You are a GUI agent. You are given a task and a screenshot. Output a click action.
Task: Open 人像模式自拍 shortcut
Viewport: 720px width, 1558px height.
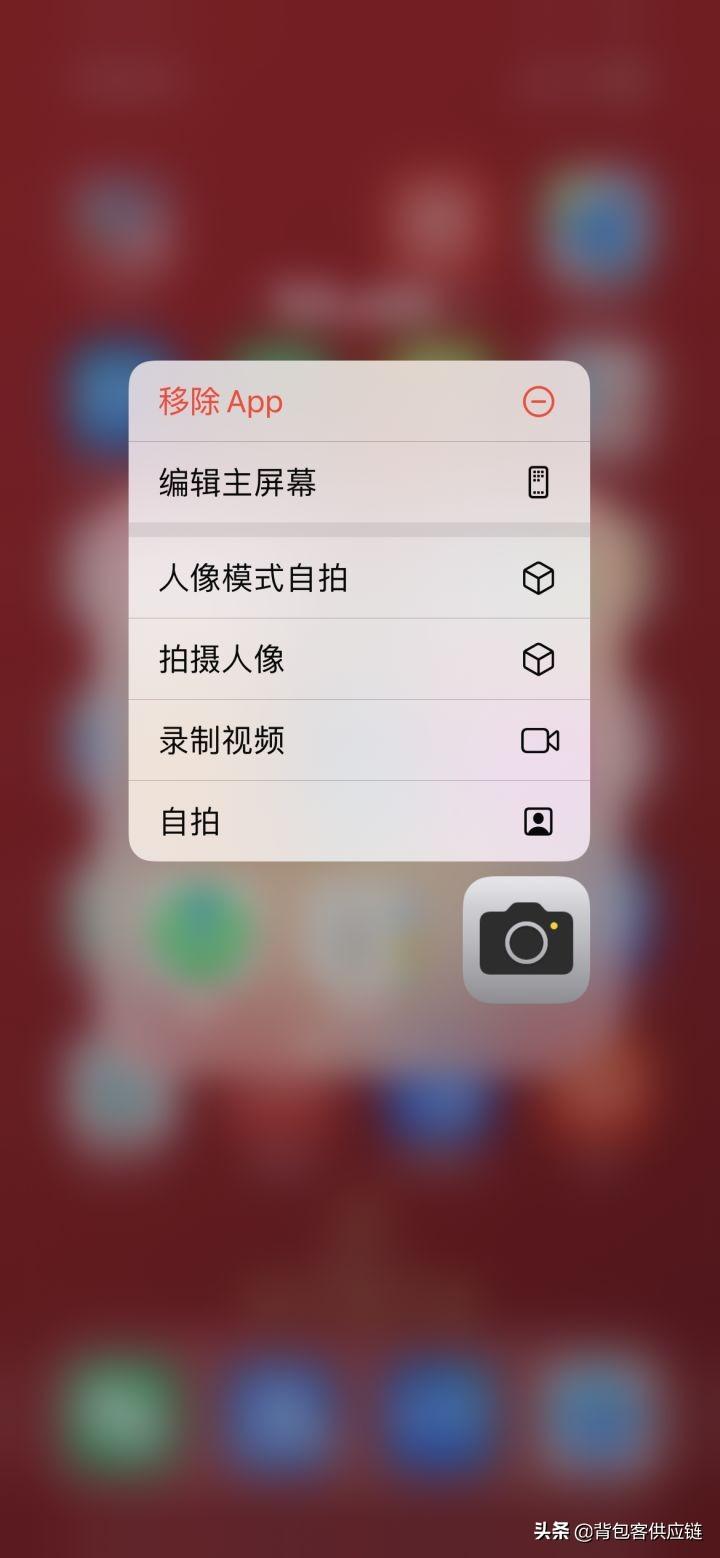tap(358, 578)
